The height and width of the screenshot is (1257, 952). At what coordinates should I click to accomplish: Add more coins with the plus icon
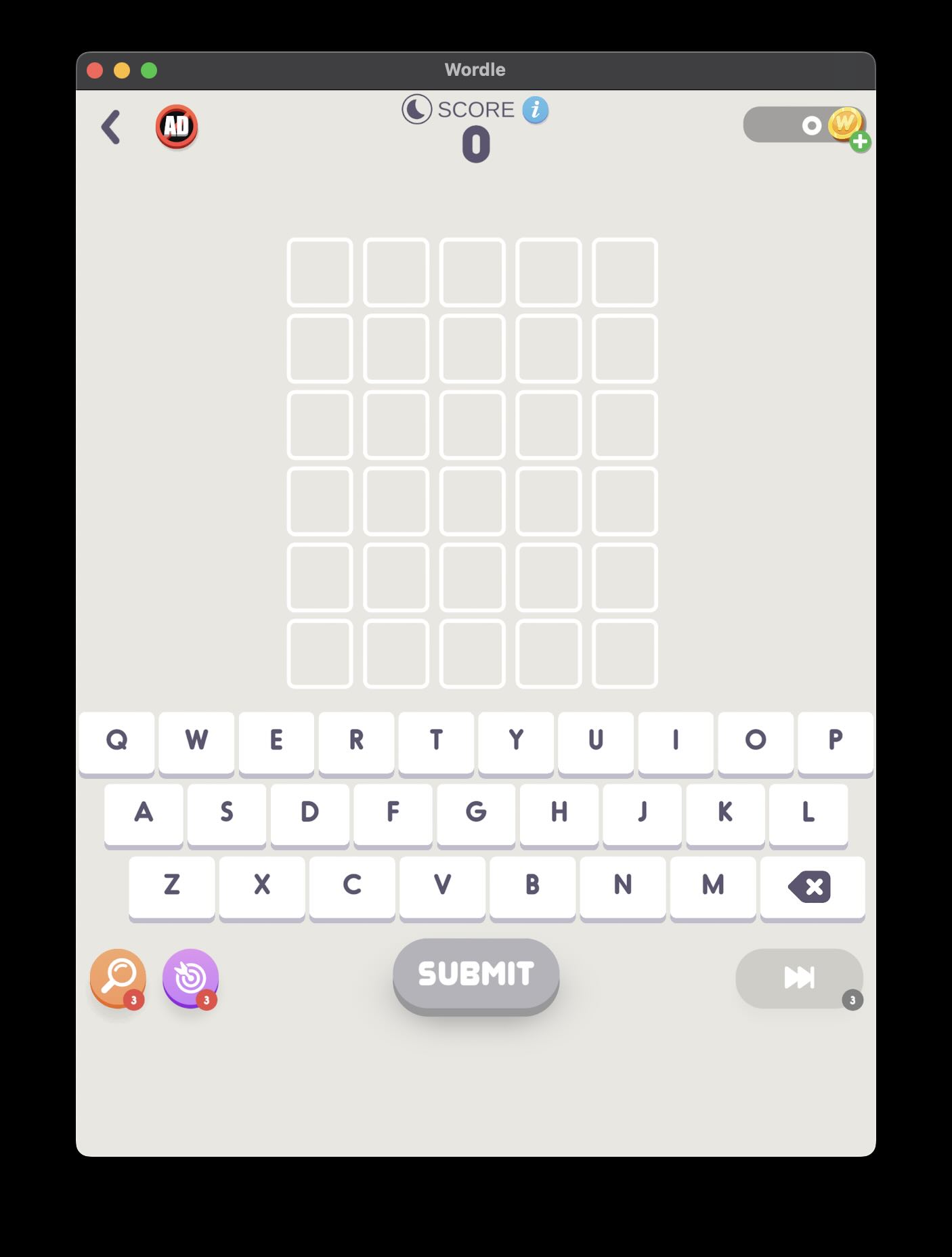860,142
